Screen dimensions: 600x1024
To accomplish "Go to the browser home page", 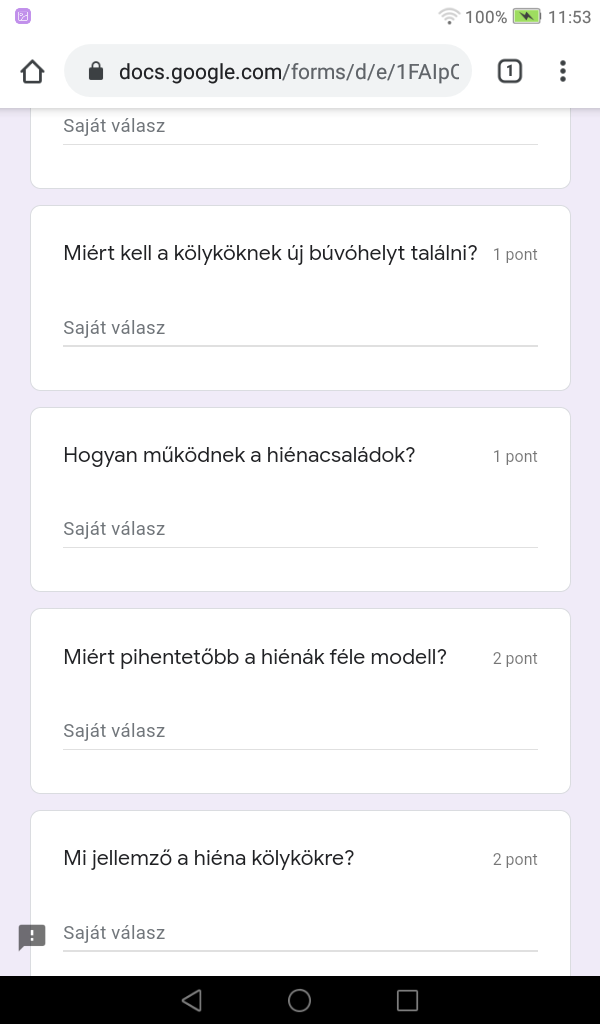I will (32, 71).
